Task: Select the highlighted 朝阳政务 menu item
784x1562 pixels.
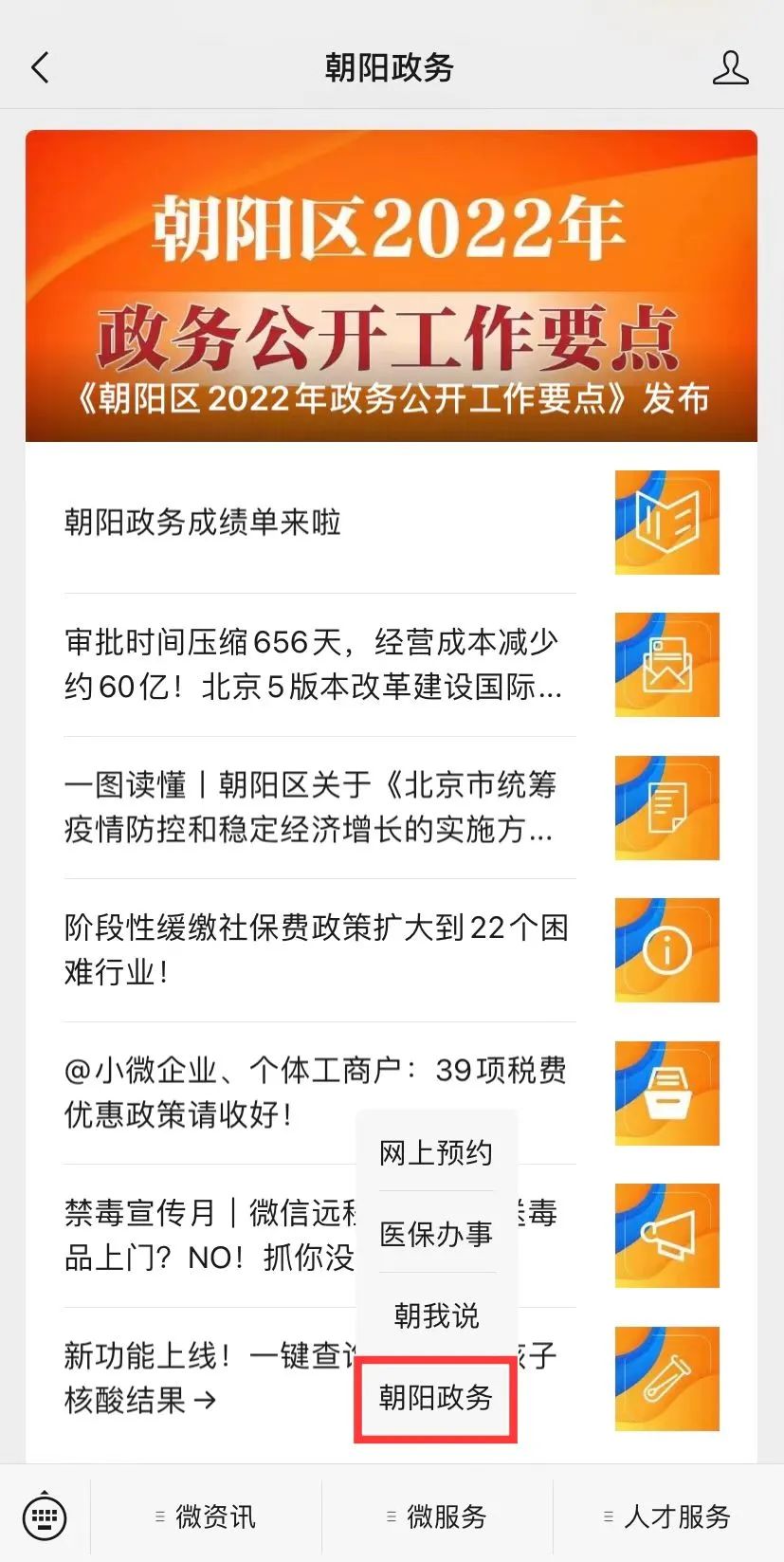Action: [x=436, y=1398]
